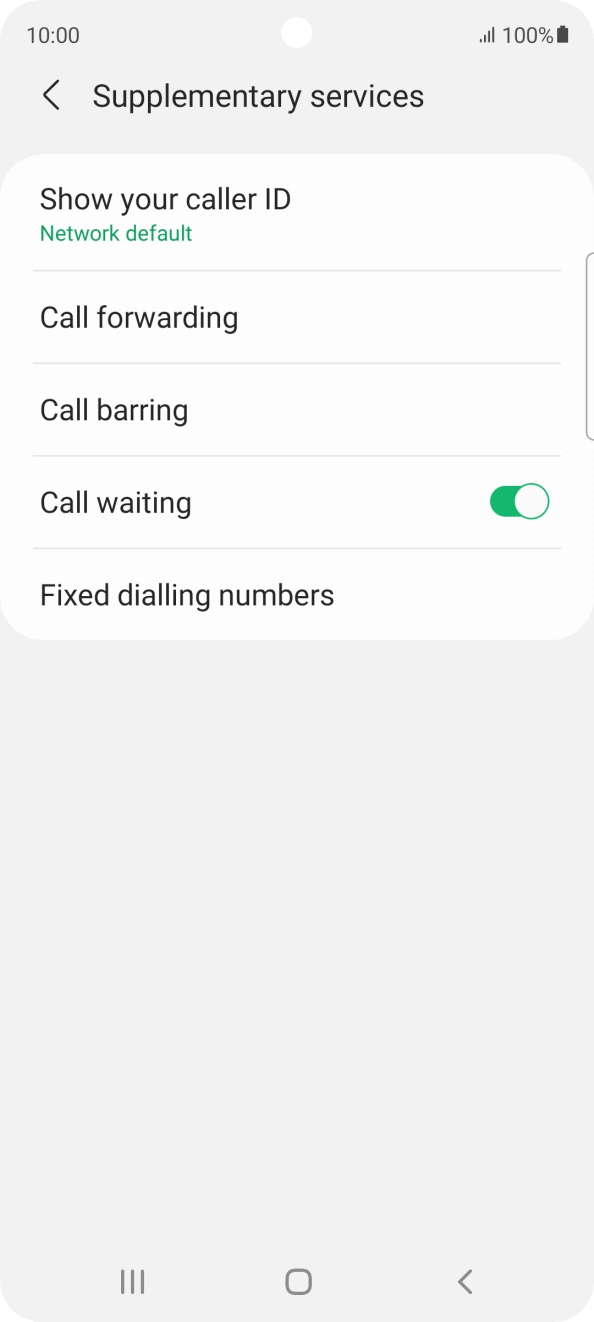Go back from Supplementary services
This screenshot has height=1322, width=594.
point(51,96)
